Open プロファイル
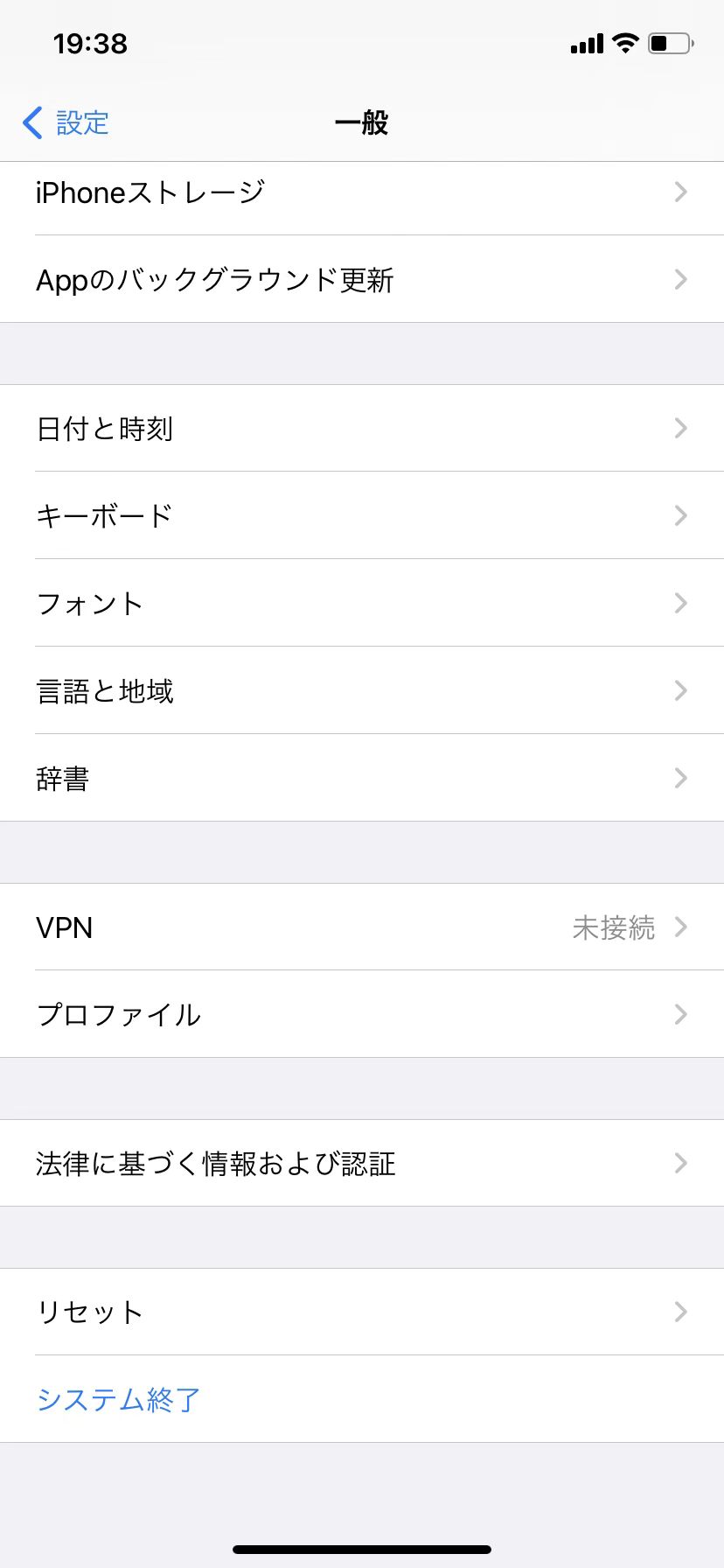724x1568 pixels. point(362,1014)
